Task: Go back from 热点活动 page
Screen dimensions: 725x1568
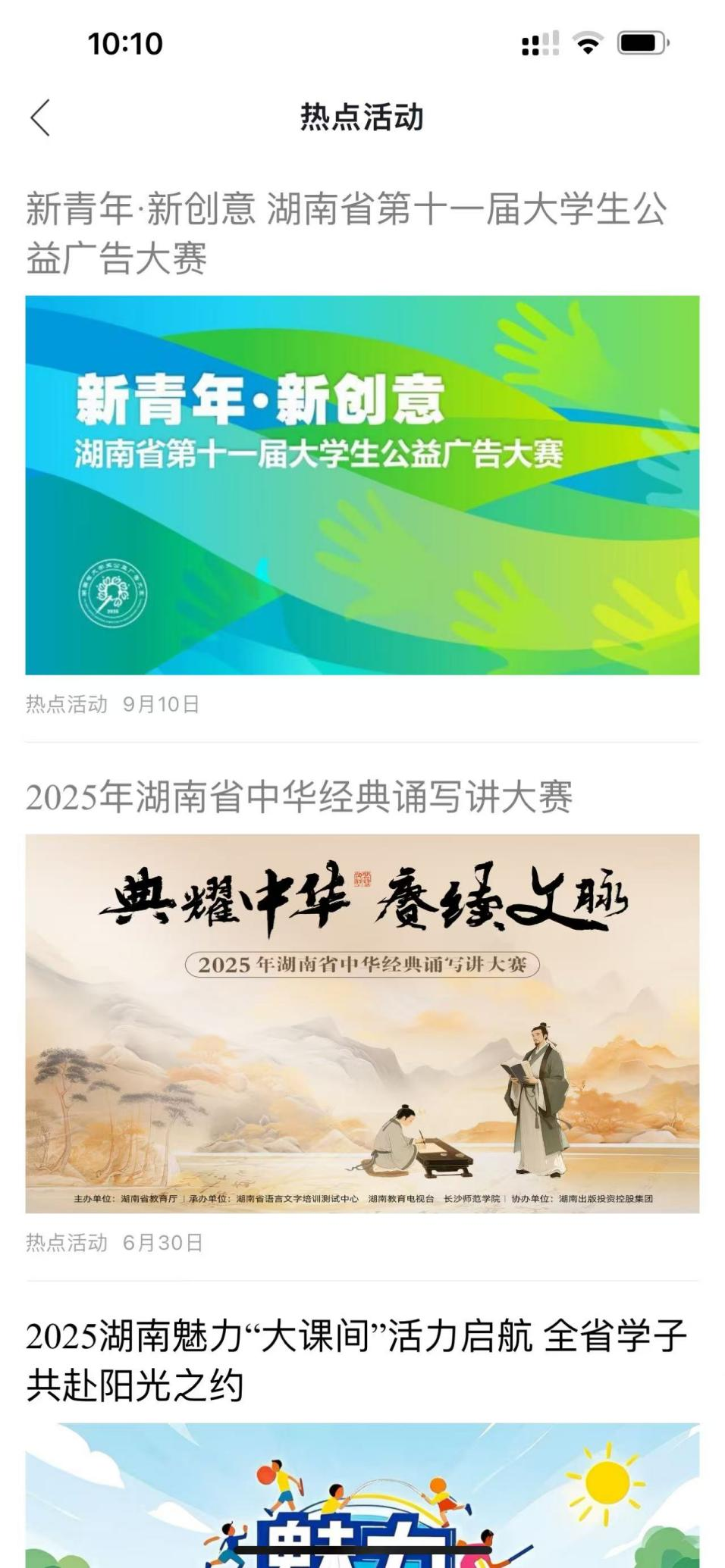Action: tap(41, 117)
